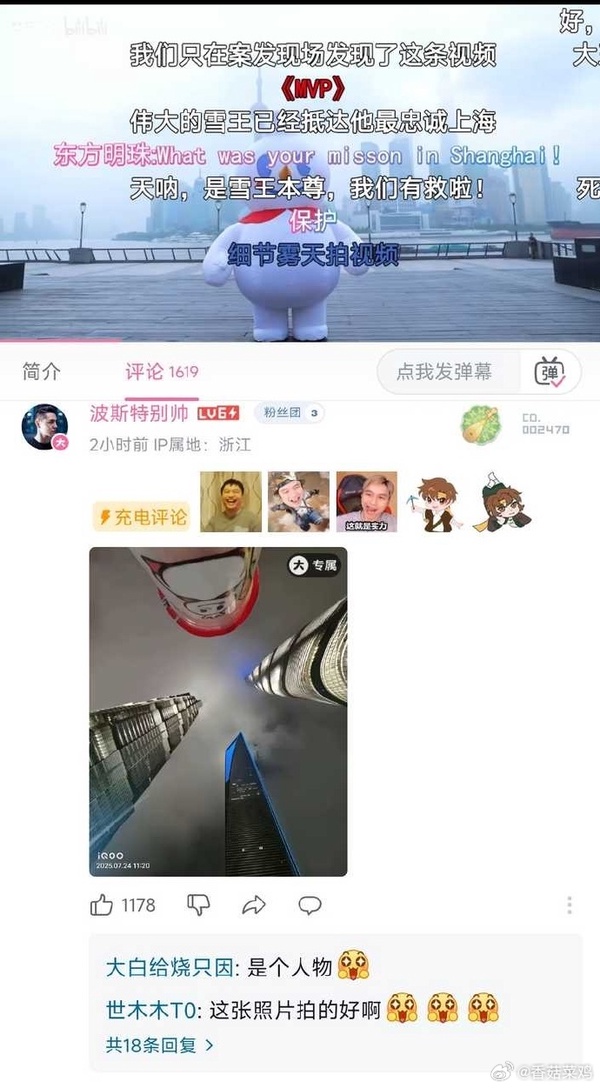Open the comment's three-dot overflow menu
600x1088 pixels.
570,905
